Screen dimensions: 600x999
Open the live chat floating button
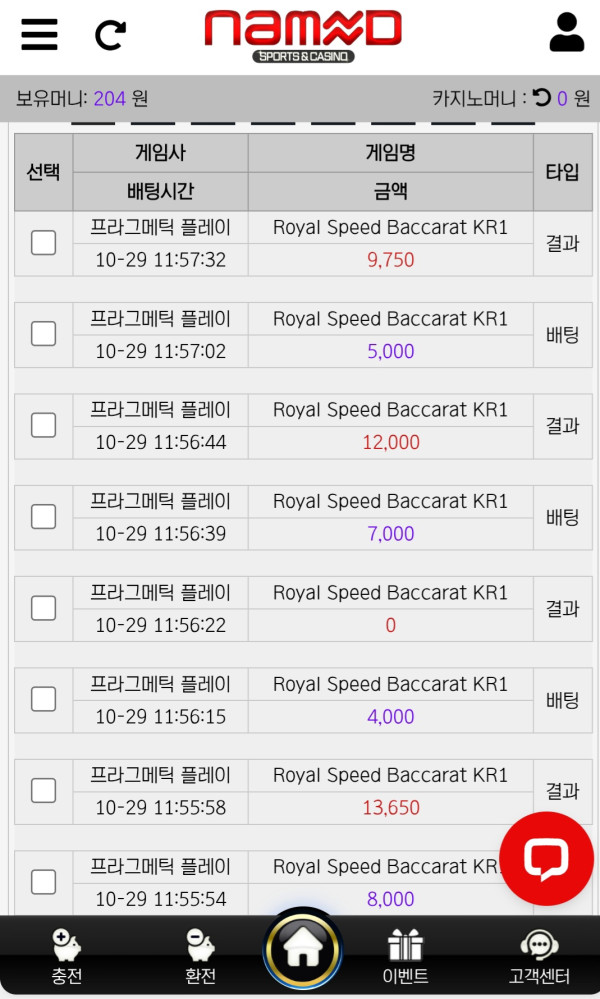point(546,859)
